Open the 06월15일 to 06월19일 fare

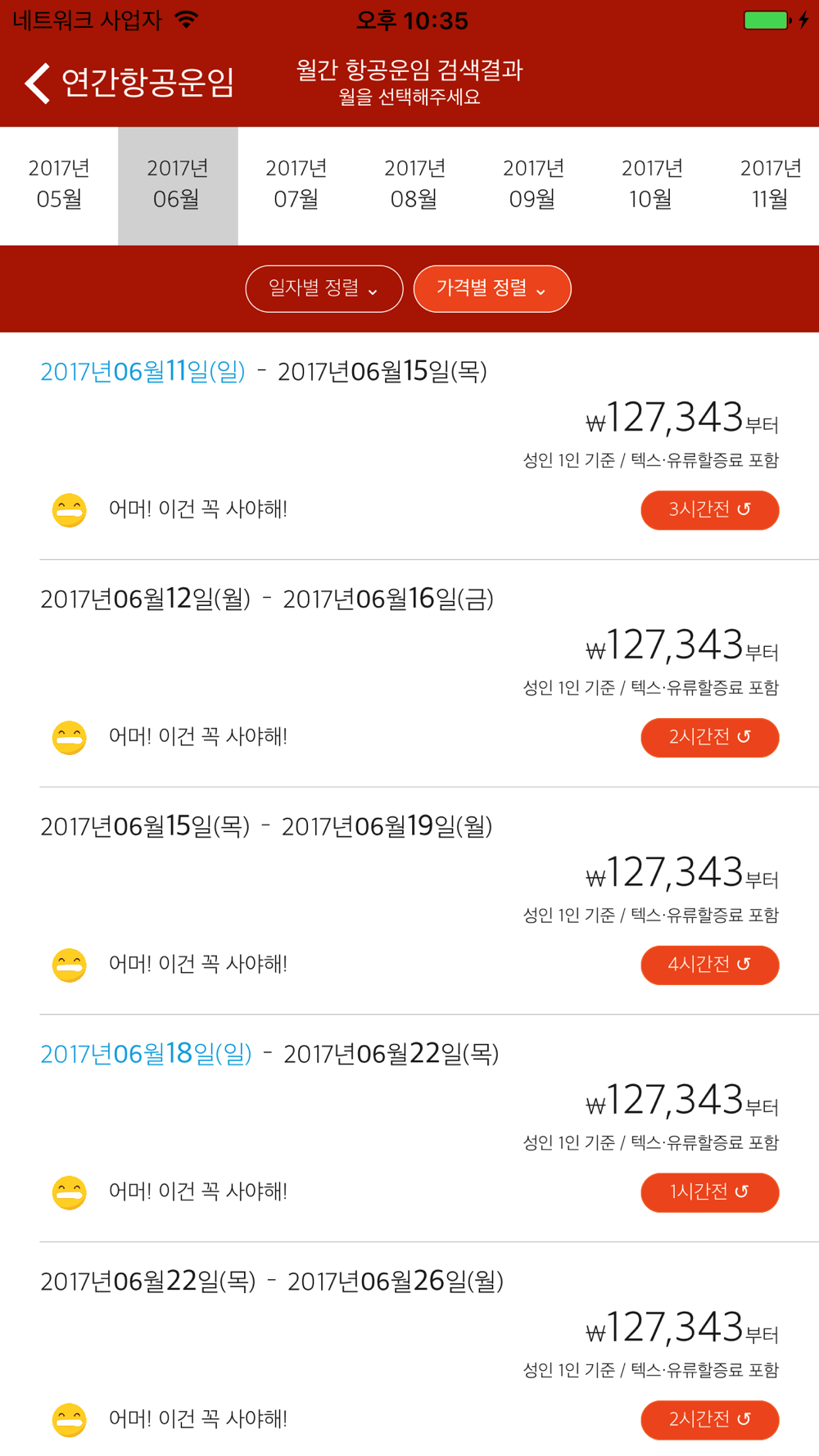coord(409,902)
